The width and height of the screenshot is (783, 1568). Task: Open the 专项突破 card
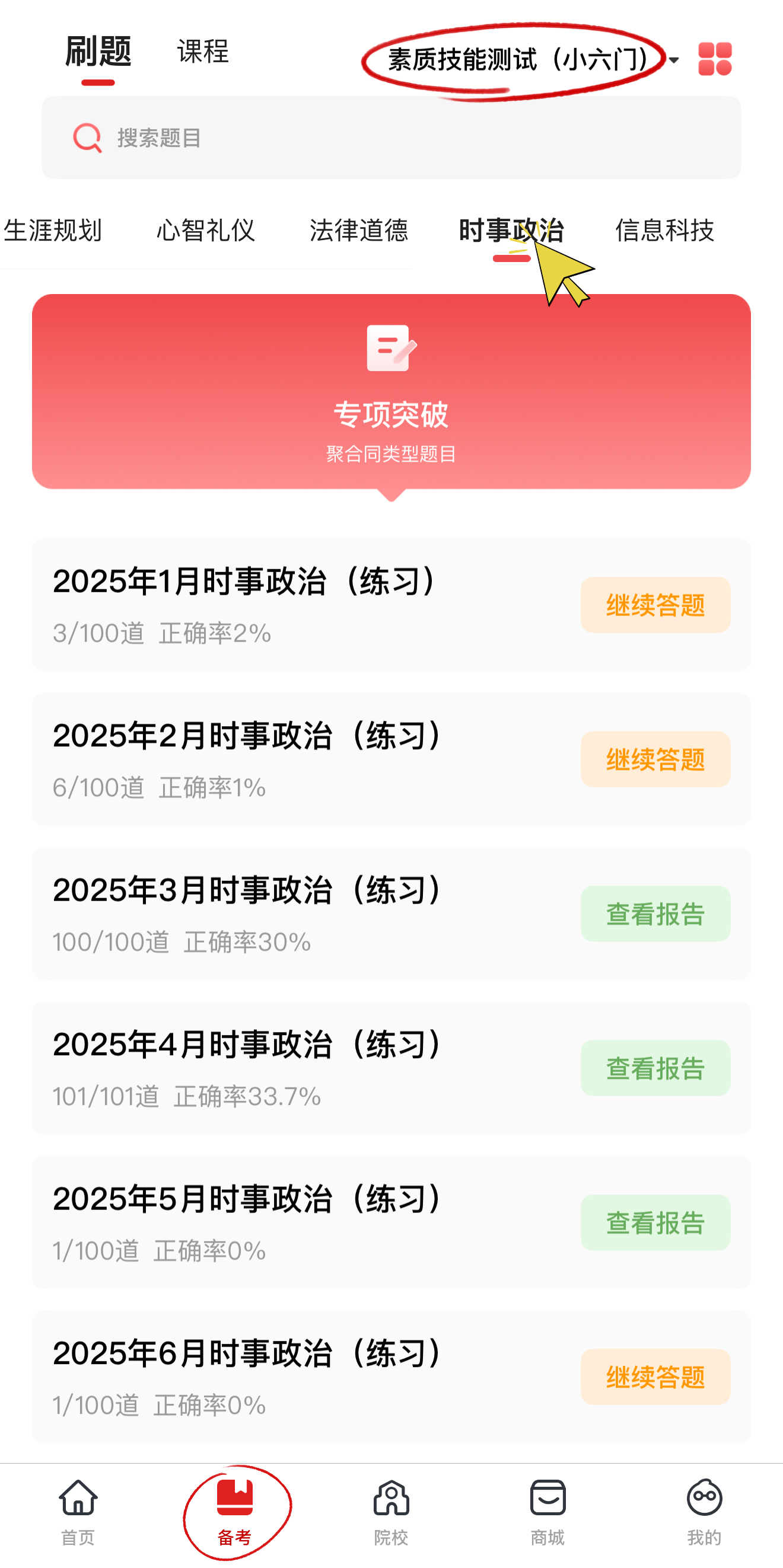tap(391, 391)
